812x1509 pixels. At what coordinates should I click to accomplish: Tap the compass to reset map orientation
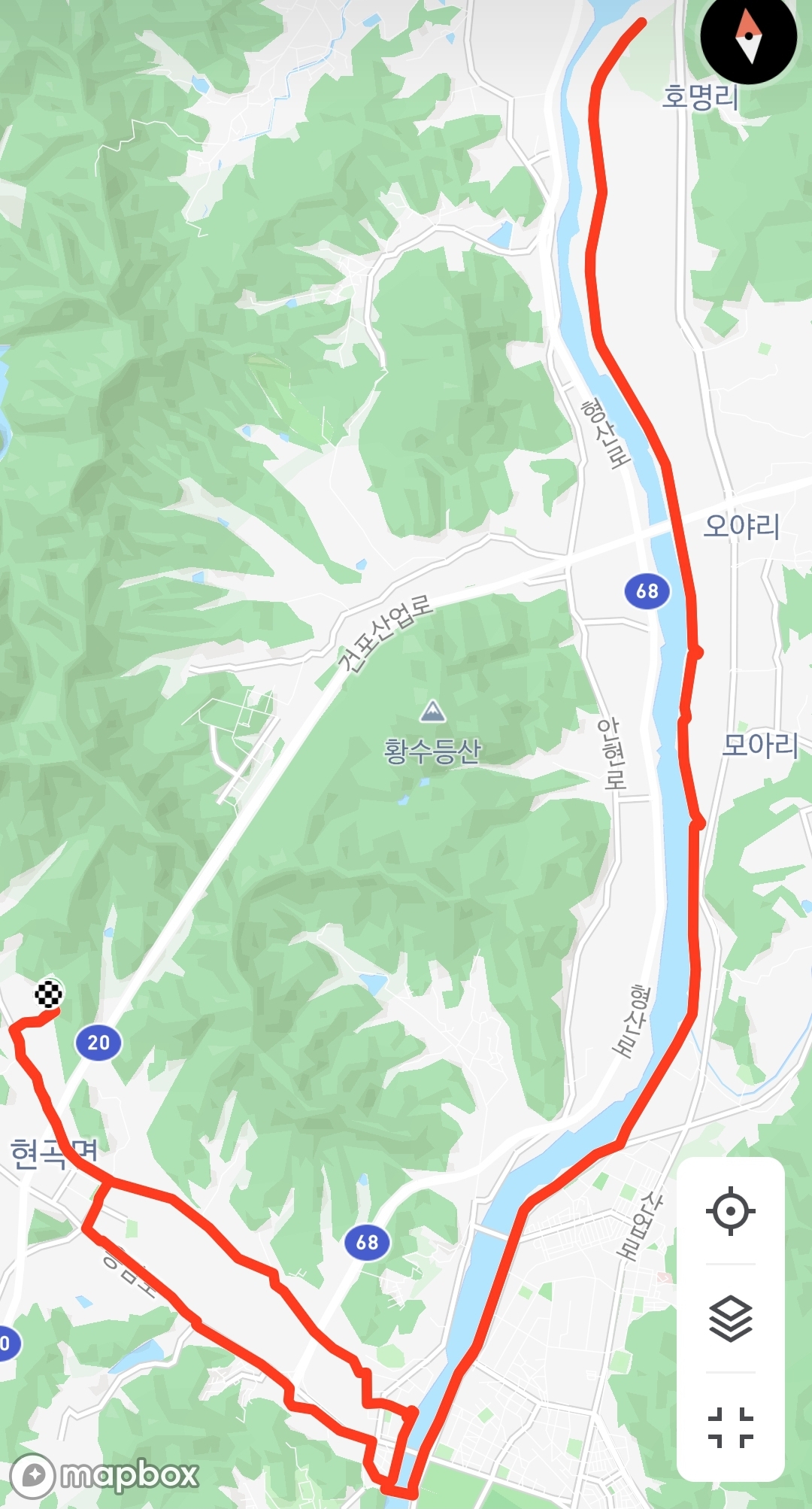(748, 36)
